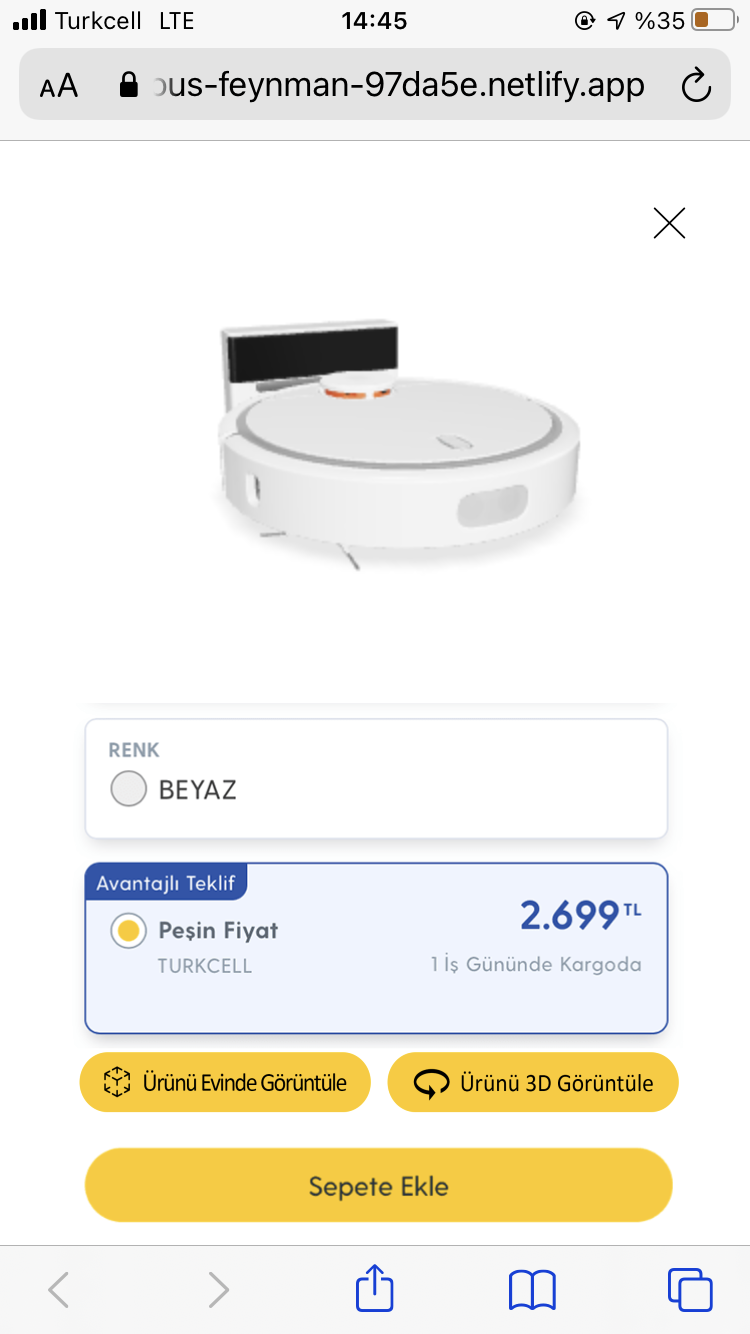
Task: Add product with Sepete Ekle
Action: pos(378,1186)
